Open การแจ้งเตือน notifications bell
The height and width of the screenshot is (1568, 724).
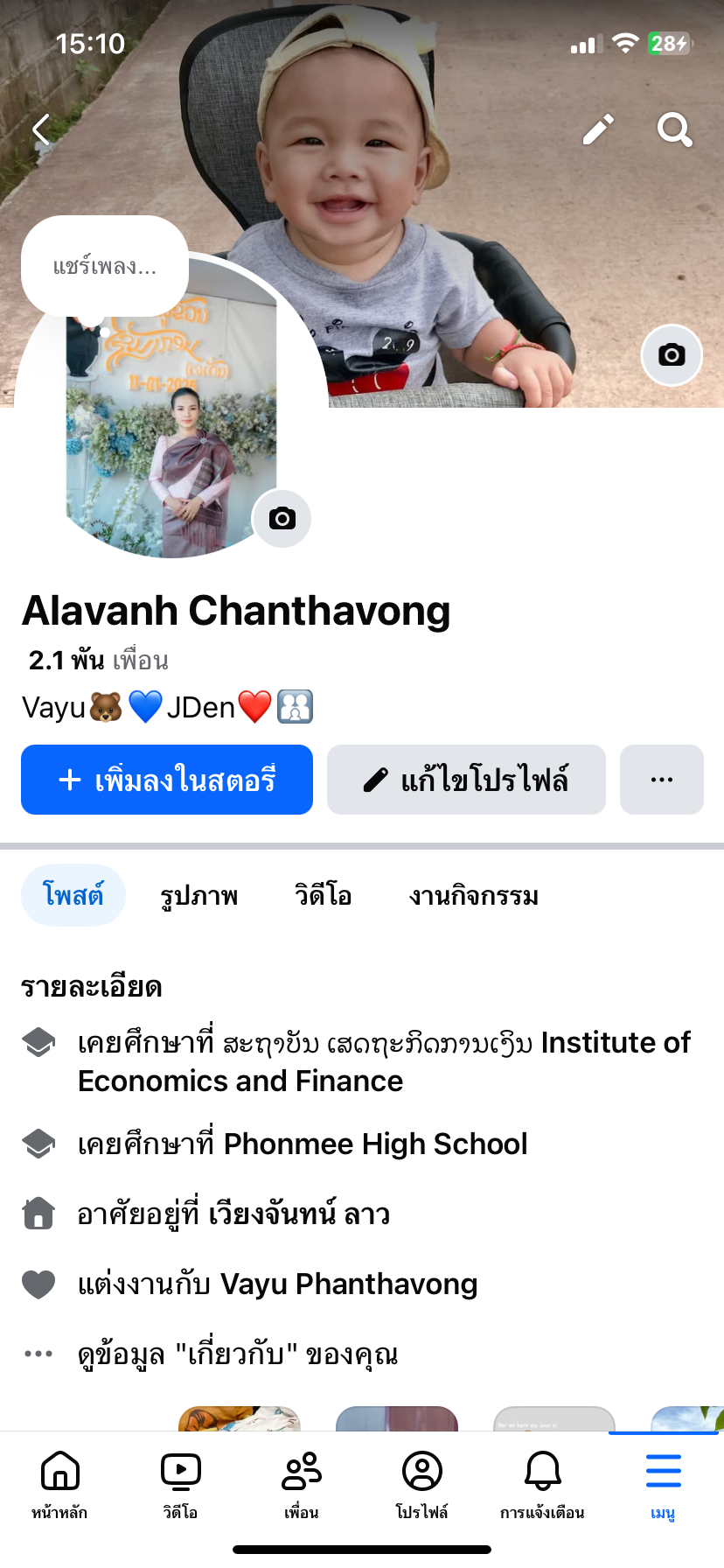click(x=542, y=1482)
